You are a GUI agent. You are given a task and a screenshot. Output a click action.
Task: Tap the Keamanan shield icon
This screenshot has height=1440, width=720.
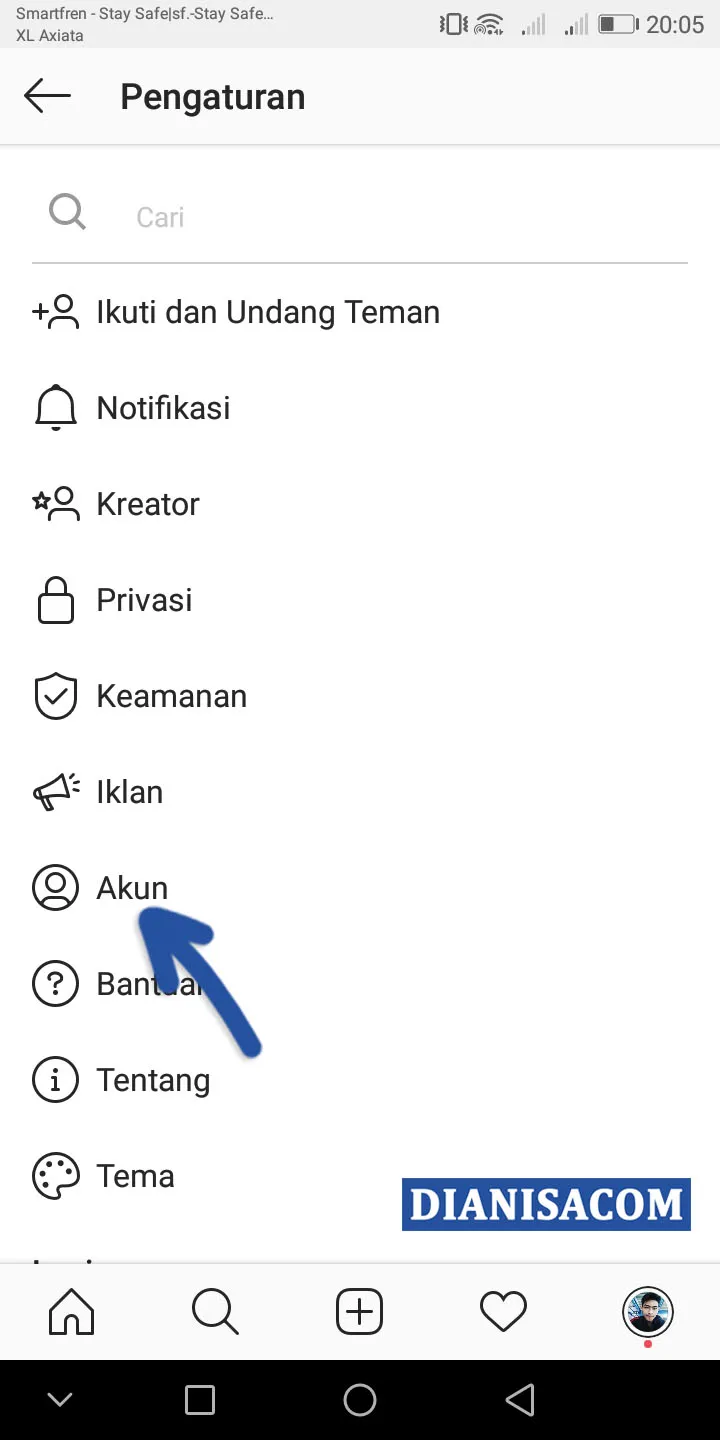pos(56,695)
